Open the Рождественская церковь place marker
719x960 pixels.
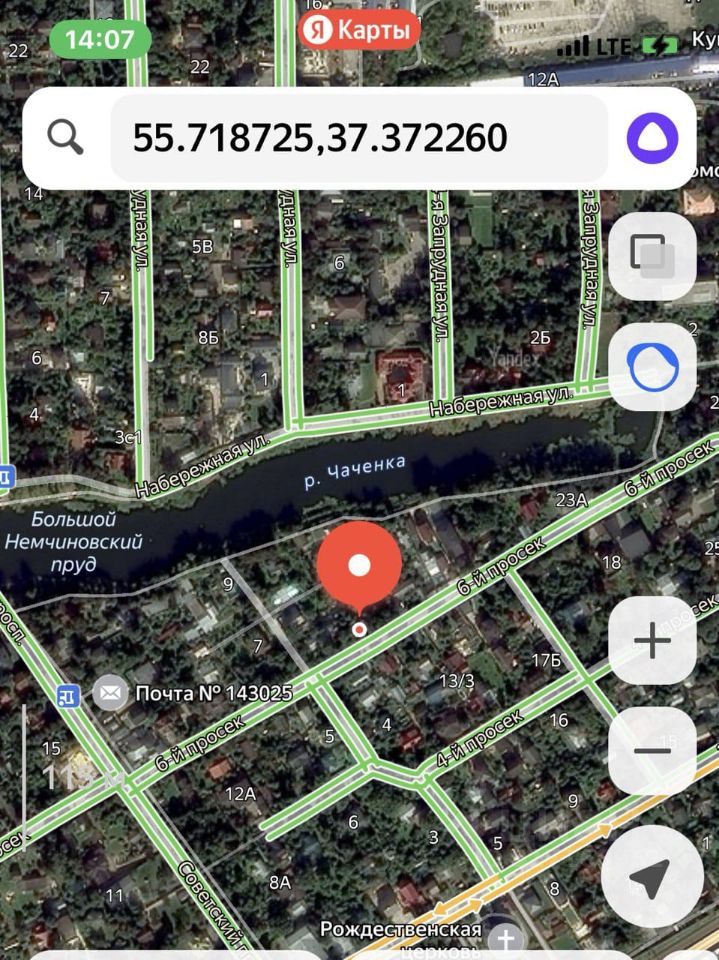pos(507,938)
